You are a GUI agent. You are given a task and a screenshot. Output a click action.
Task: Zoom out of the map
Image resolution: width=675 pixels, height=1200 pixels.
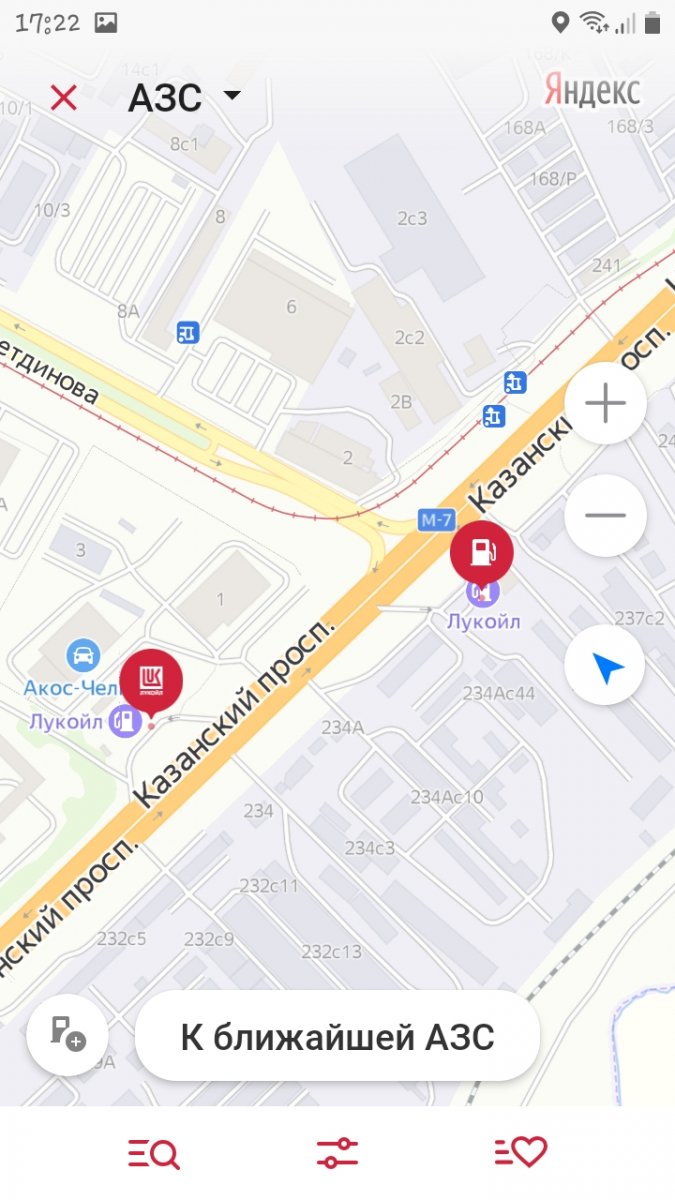(x=605, y=516)
